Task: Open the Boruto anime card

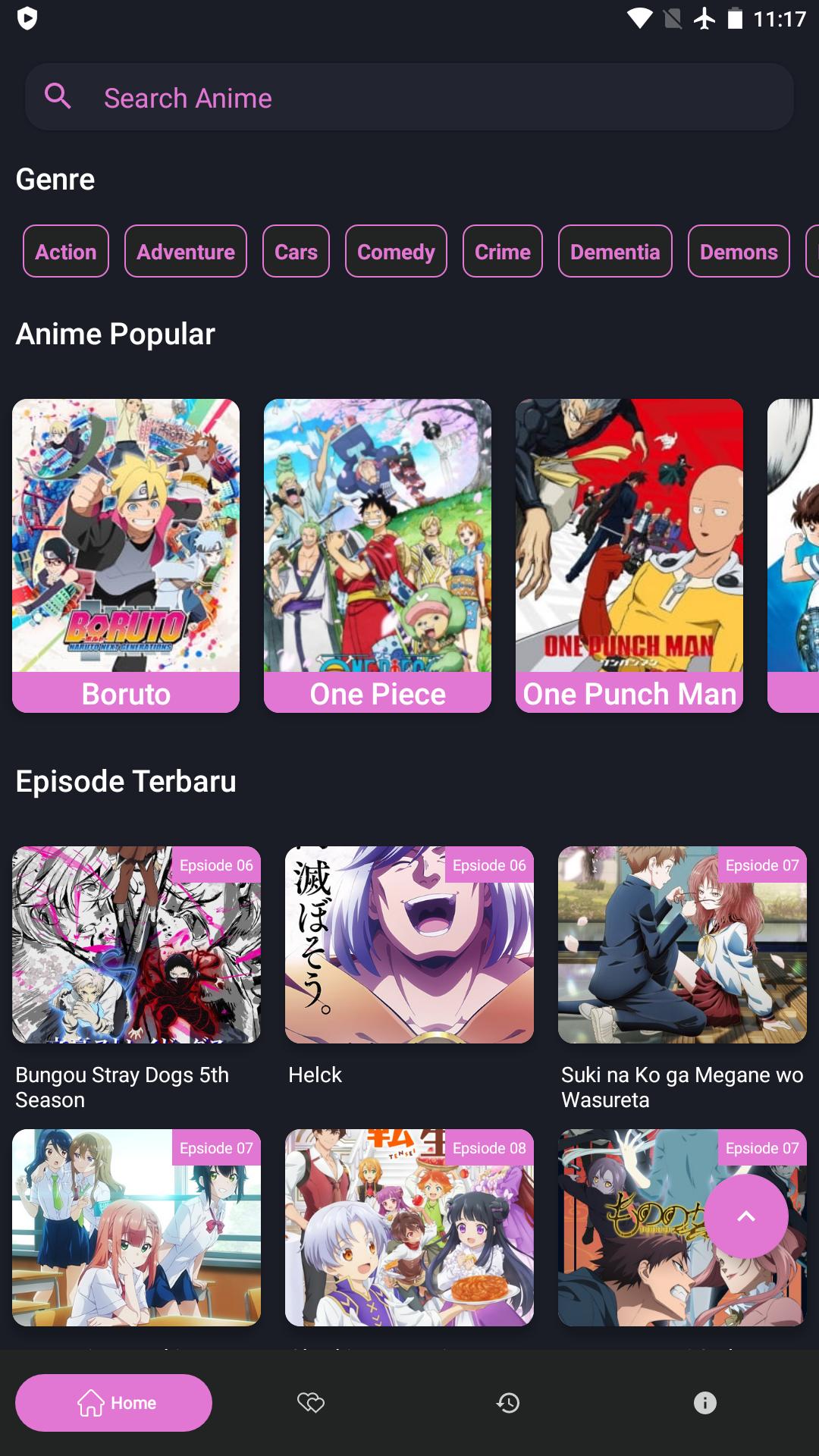Action: point(126,555)
